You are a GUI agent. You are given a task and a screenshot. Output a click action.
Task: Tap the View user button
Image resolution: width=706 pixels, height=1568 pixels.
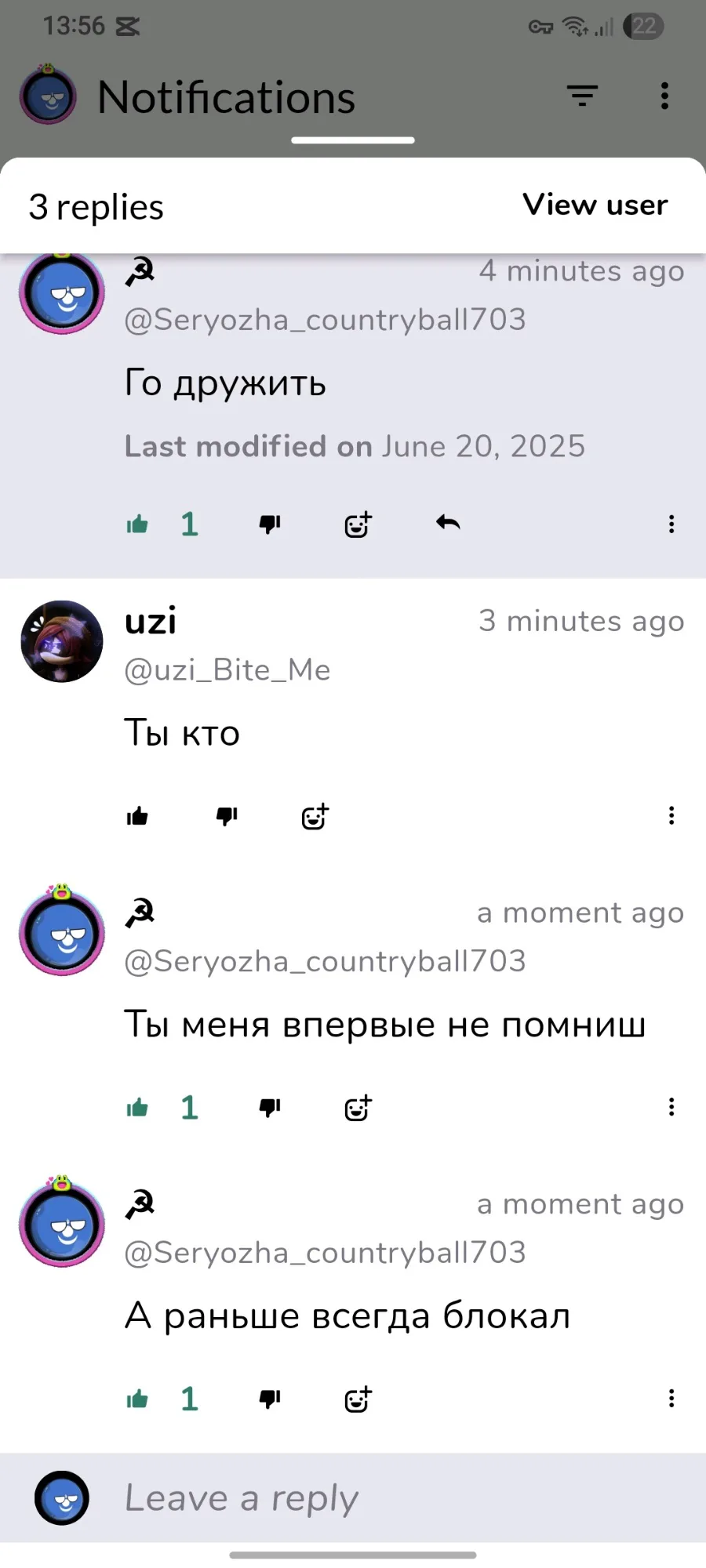click(595, 205)
